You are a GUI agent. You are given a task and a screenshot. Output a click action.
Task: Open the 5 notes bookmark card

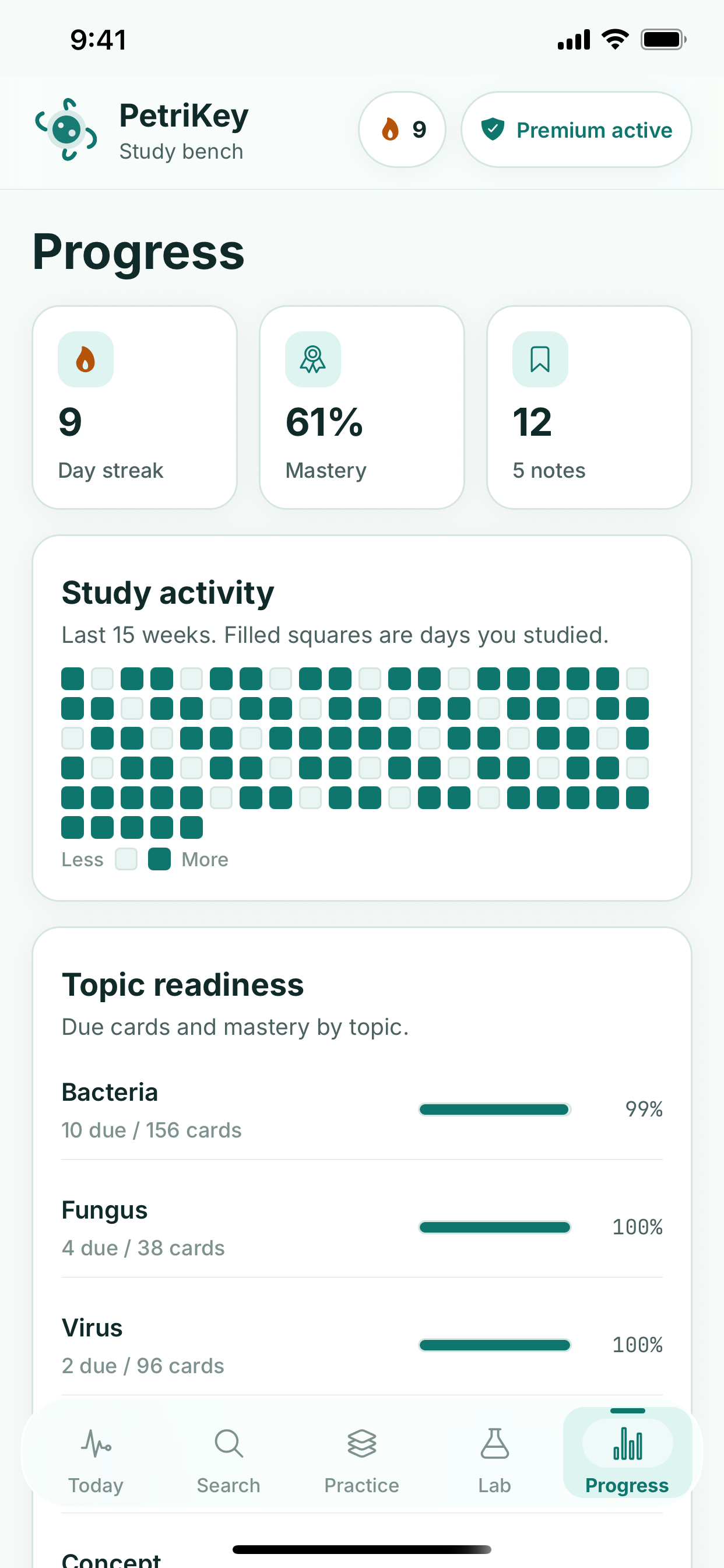point(589,407)
